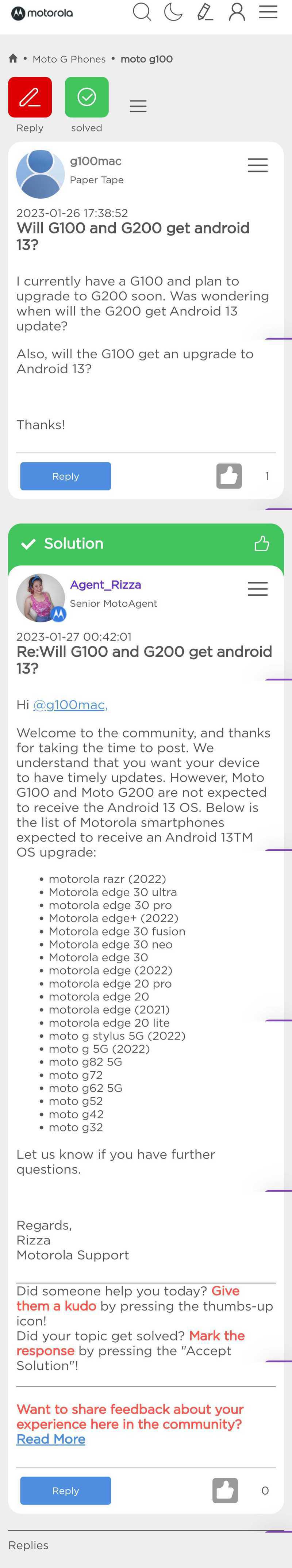Open options menu on g100mac's post
Screen dimensions: 292x1568
pyautogui.click(x=257, y=165)
